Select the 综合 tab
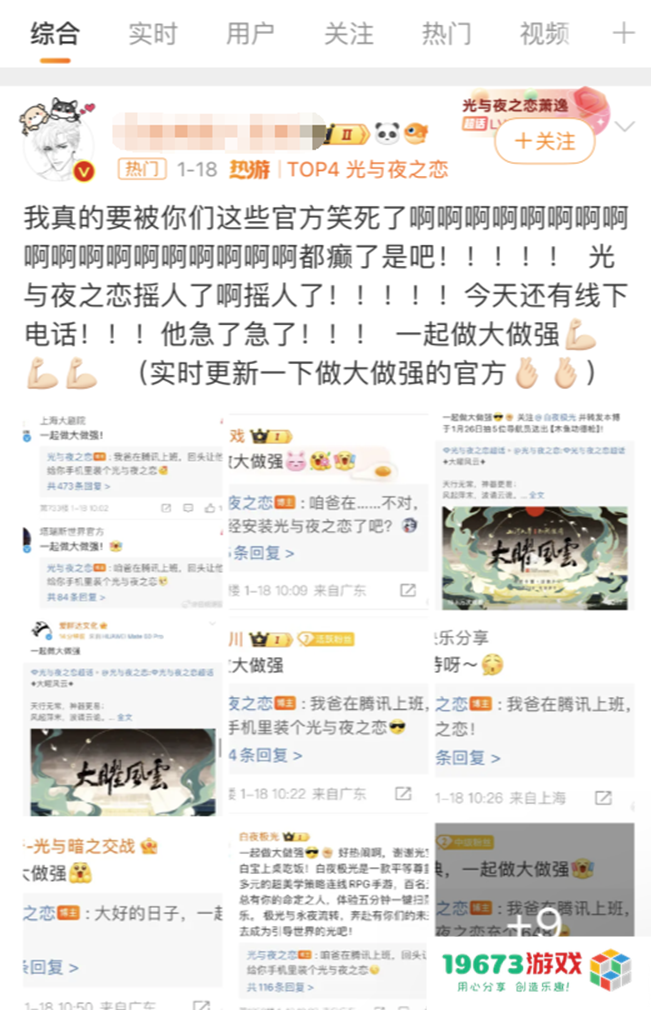Viewport: 651px width, 1010px height. coord(55,34)
